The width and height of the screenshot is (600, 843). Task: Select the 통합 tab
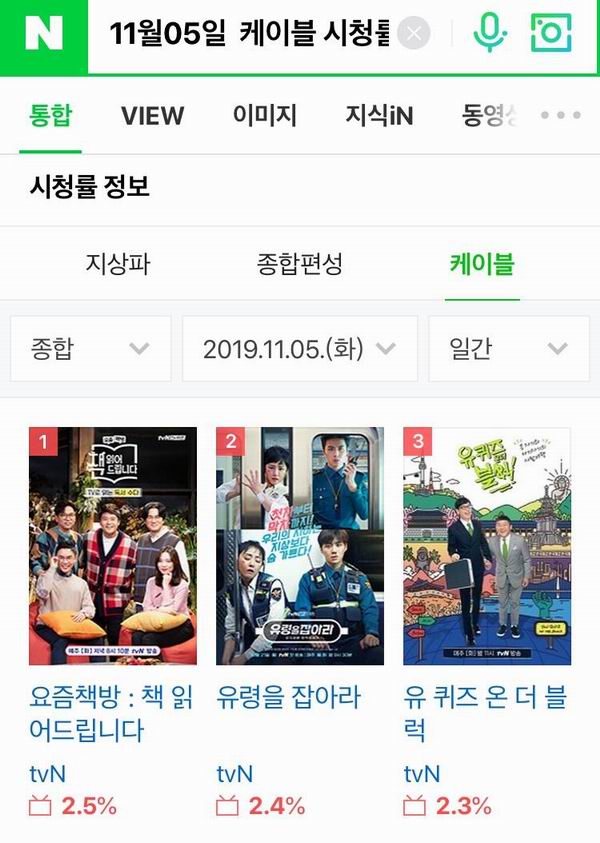(50, 116)
